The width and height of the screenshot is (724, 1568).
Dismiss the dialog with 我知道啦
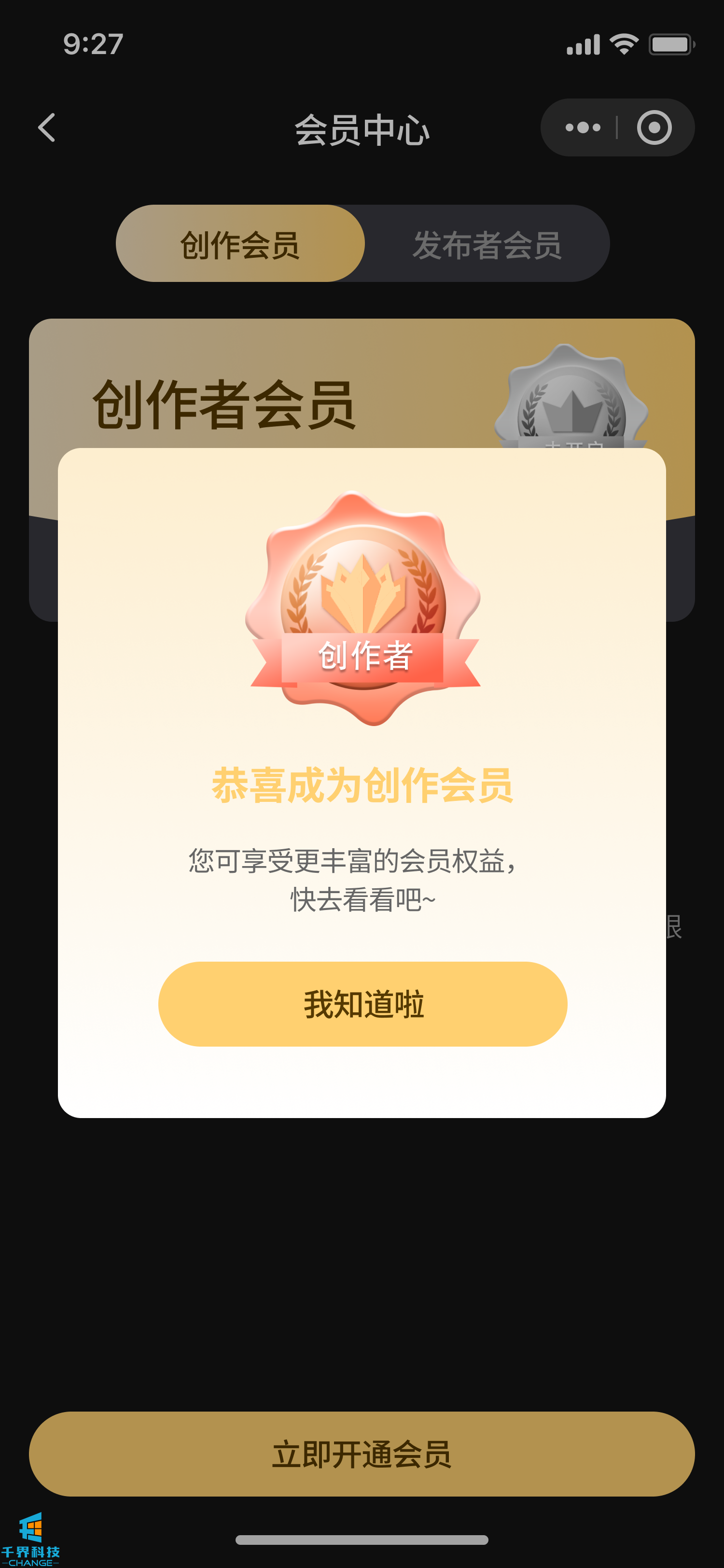(362, 1004)
